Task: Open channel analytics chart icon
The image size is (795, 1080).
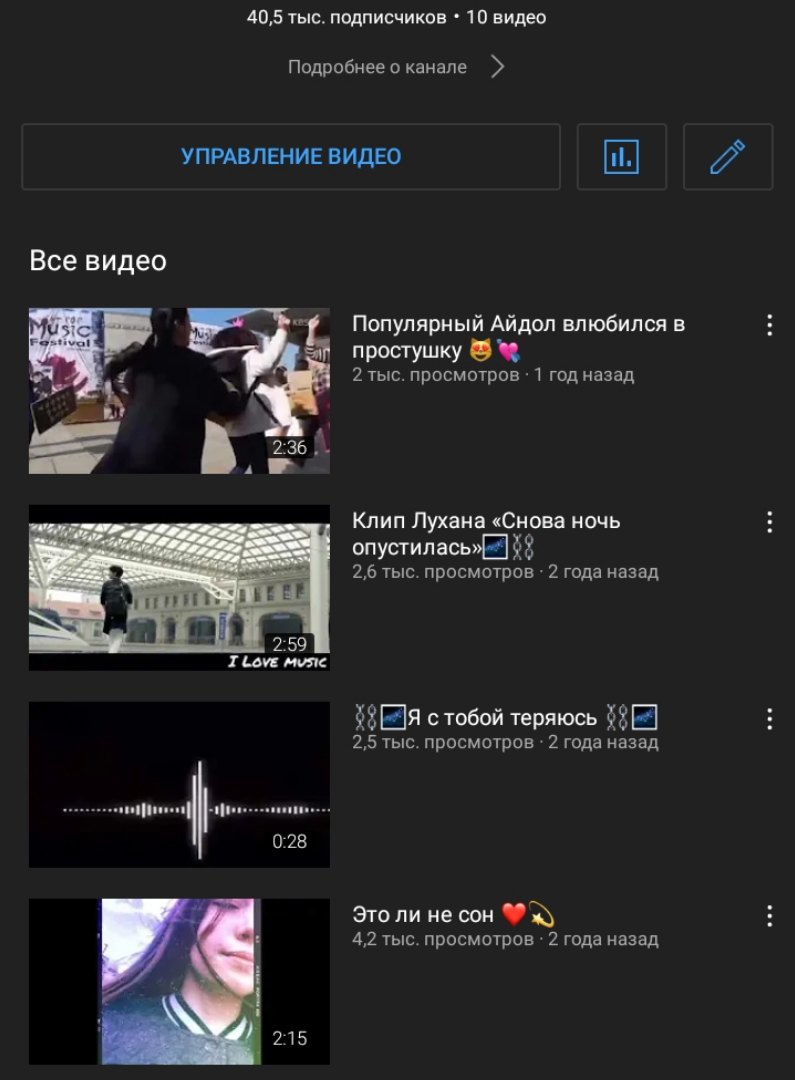Action: [x=621, y=157]
